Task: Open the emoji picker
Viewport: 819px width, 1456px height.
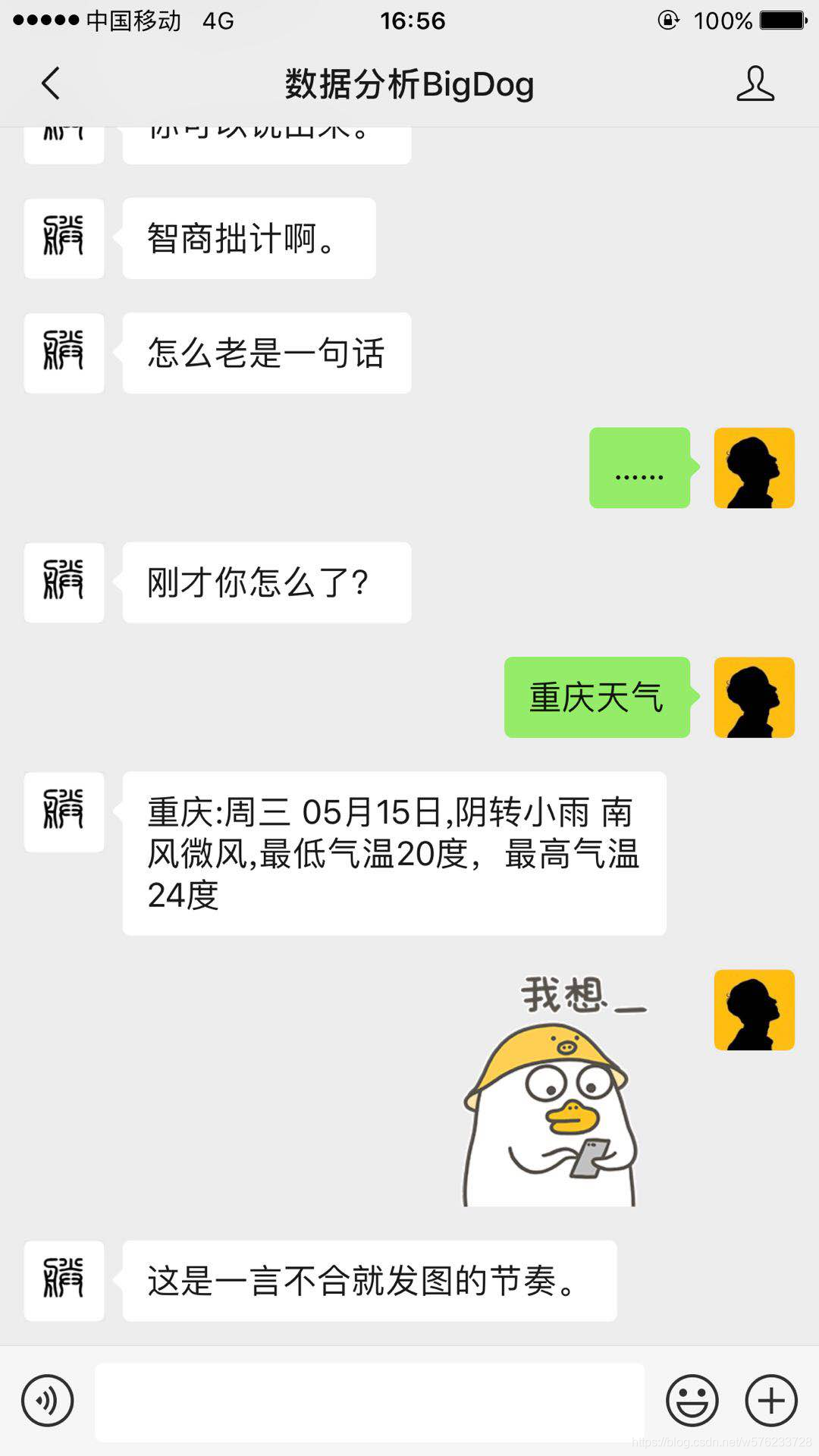Action: [692, 1401]
